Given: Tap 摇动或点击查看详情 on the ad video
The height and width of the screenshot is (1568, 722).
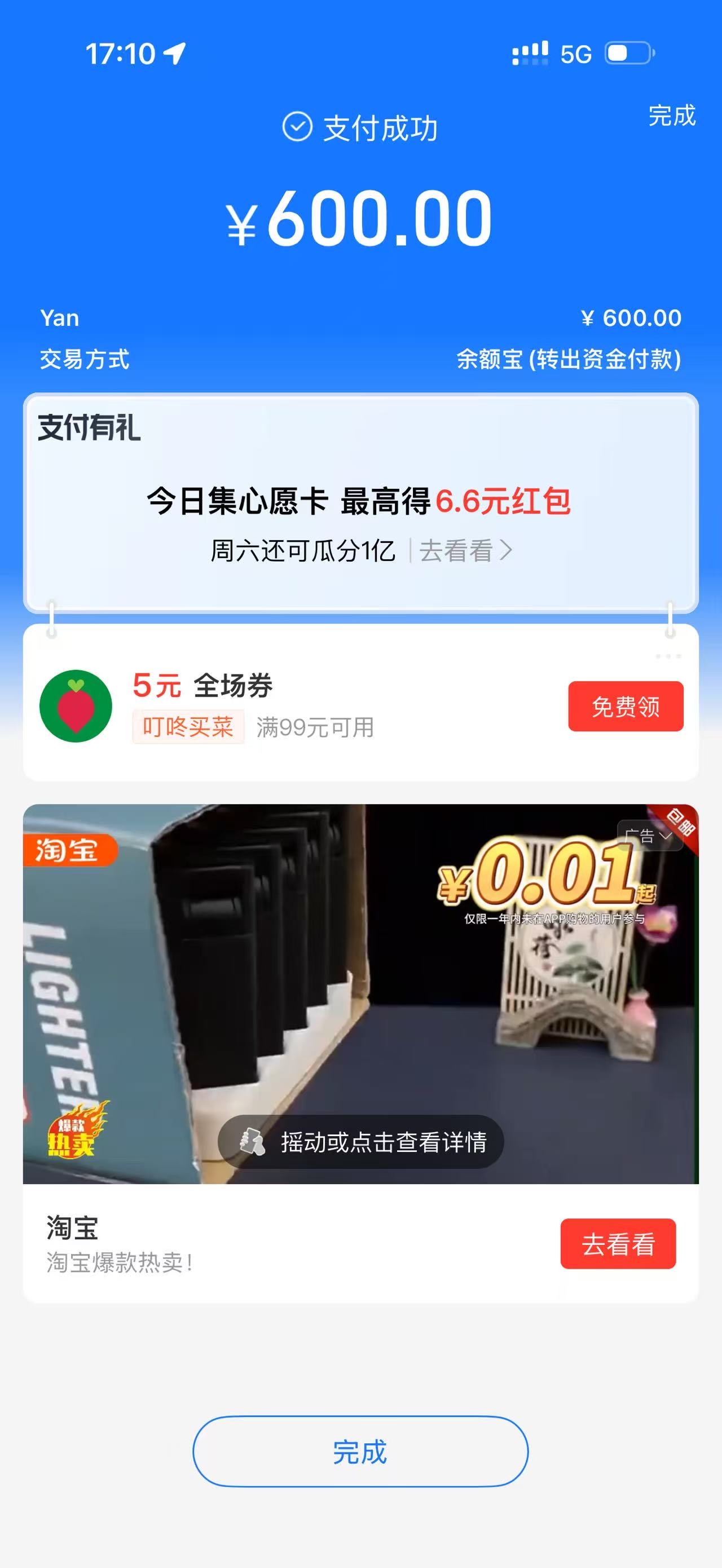Looking at the screenshot, I should pos(361,1142).
